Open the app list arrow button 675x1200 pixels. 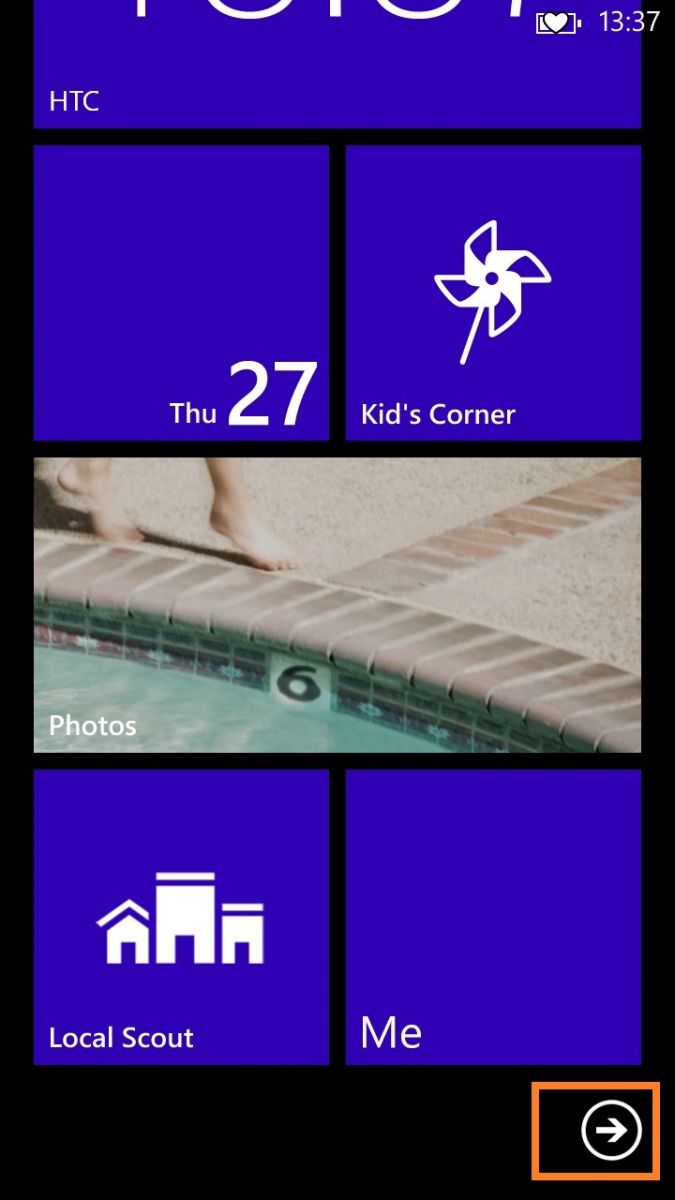pyautogui.click(x=611, y=1131)
